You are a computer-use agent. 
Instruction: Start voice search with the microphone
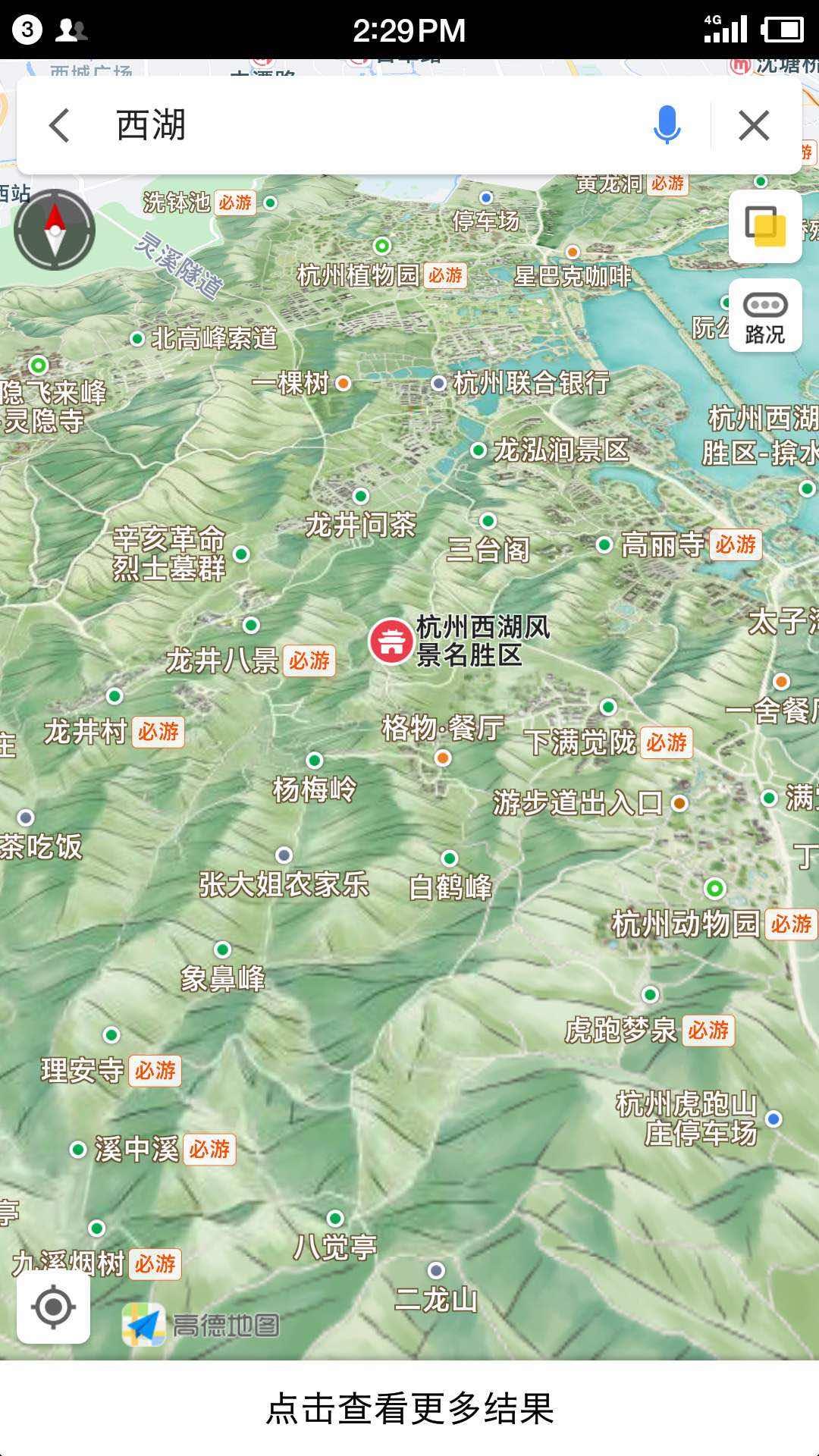pyautogui.click(x=667, y=125)
